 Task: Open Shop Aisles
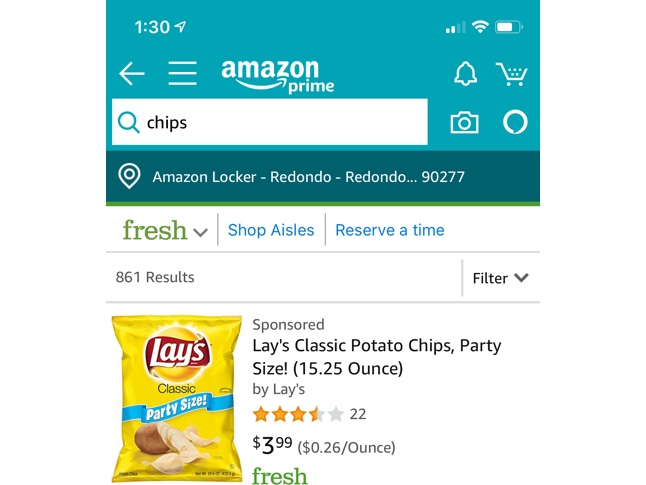coord(271,230)
